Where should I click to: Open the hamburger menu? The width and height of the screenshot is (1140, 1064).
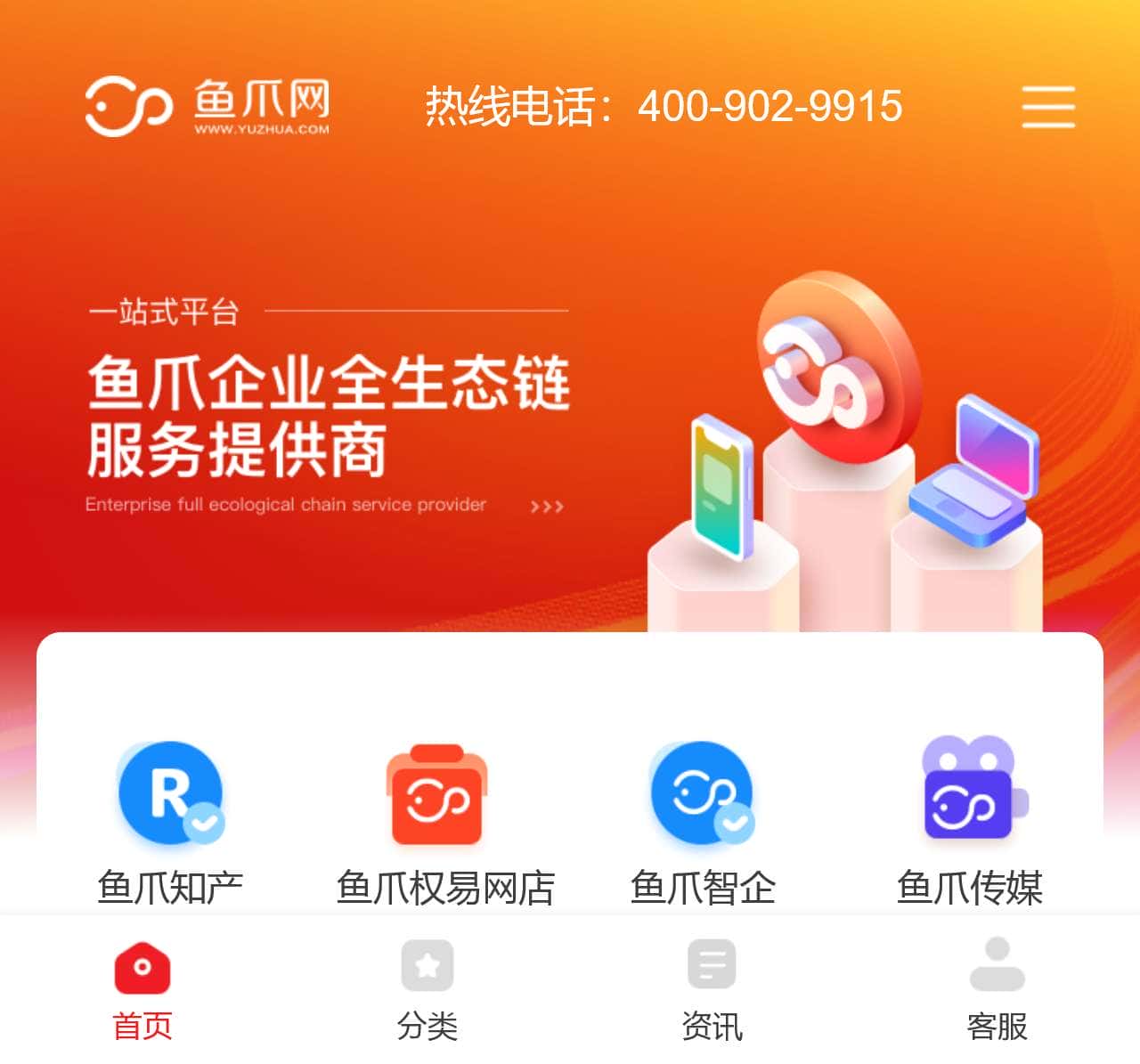click(1047, 107)
